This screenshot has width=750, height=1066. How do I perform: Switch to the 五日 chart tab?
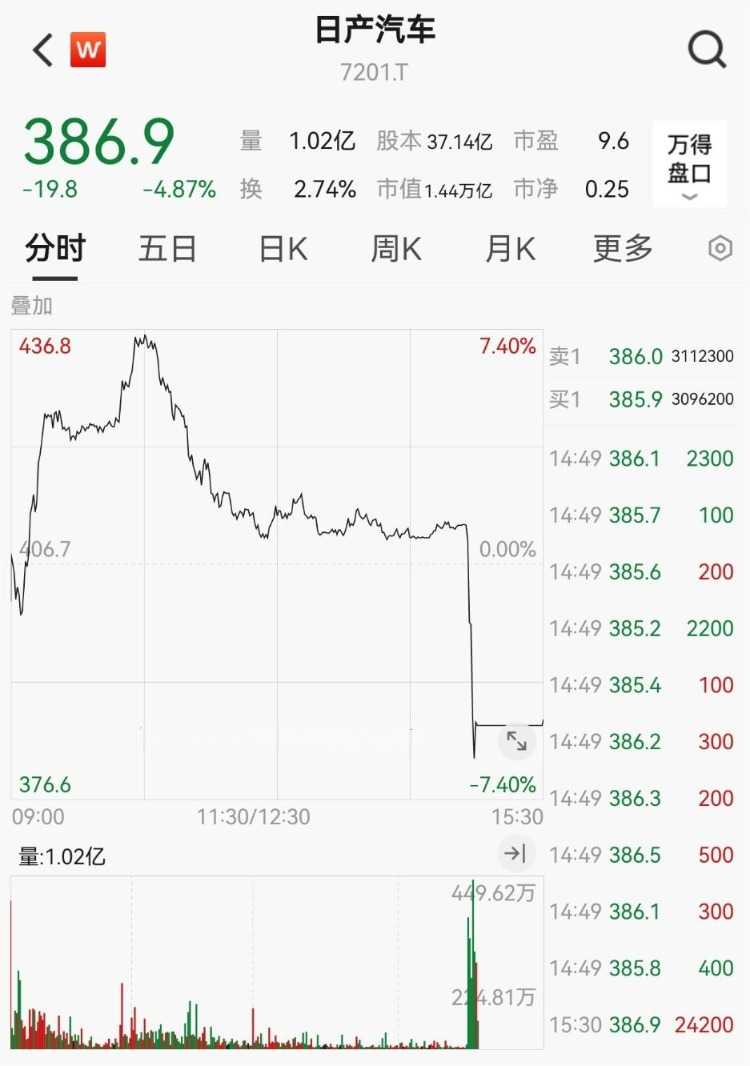tap(167, 249)
